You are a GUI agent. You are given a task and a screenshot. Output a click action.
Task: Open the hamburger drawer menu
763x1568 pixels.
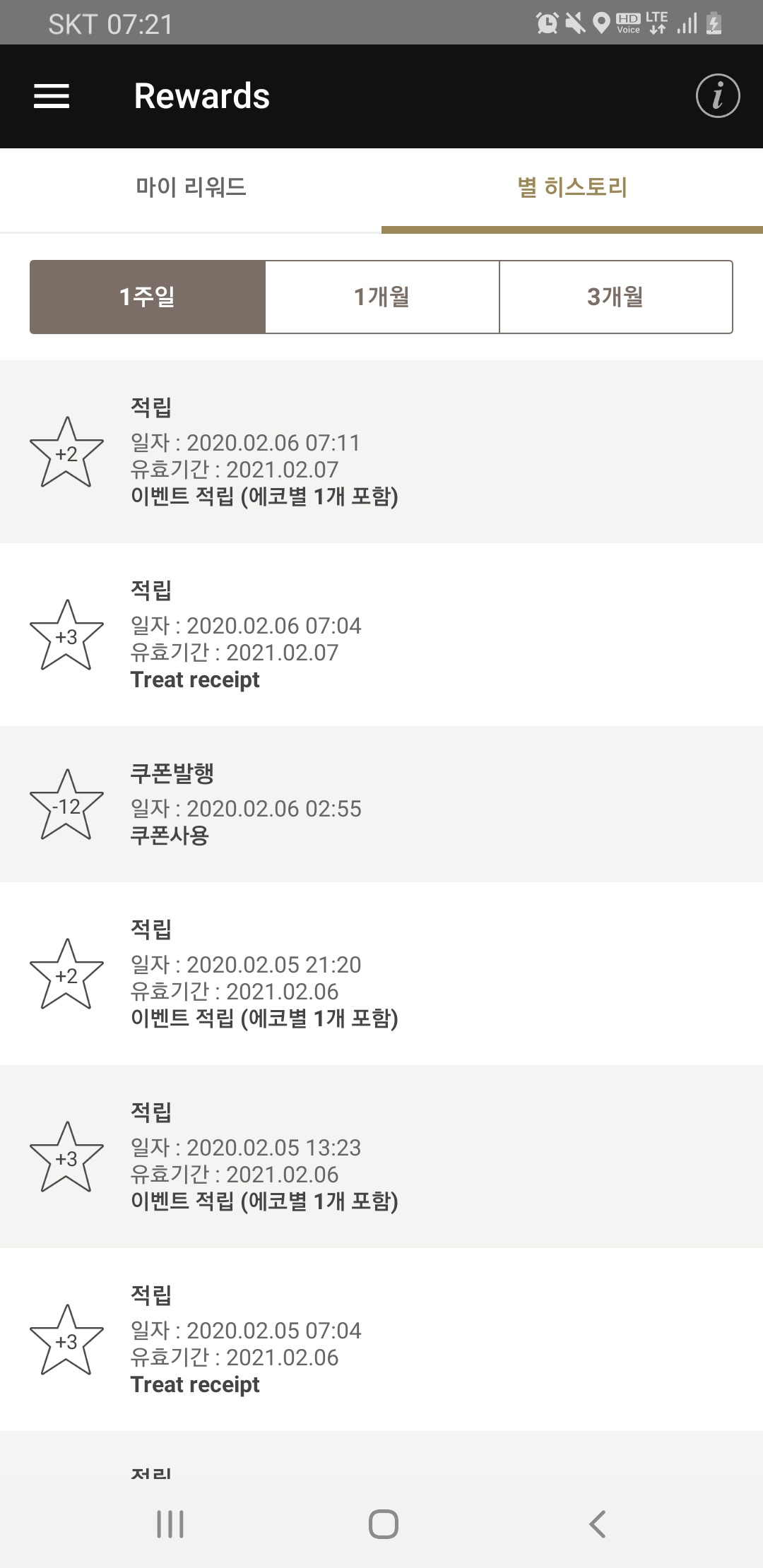tap(52, 96)
